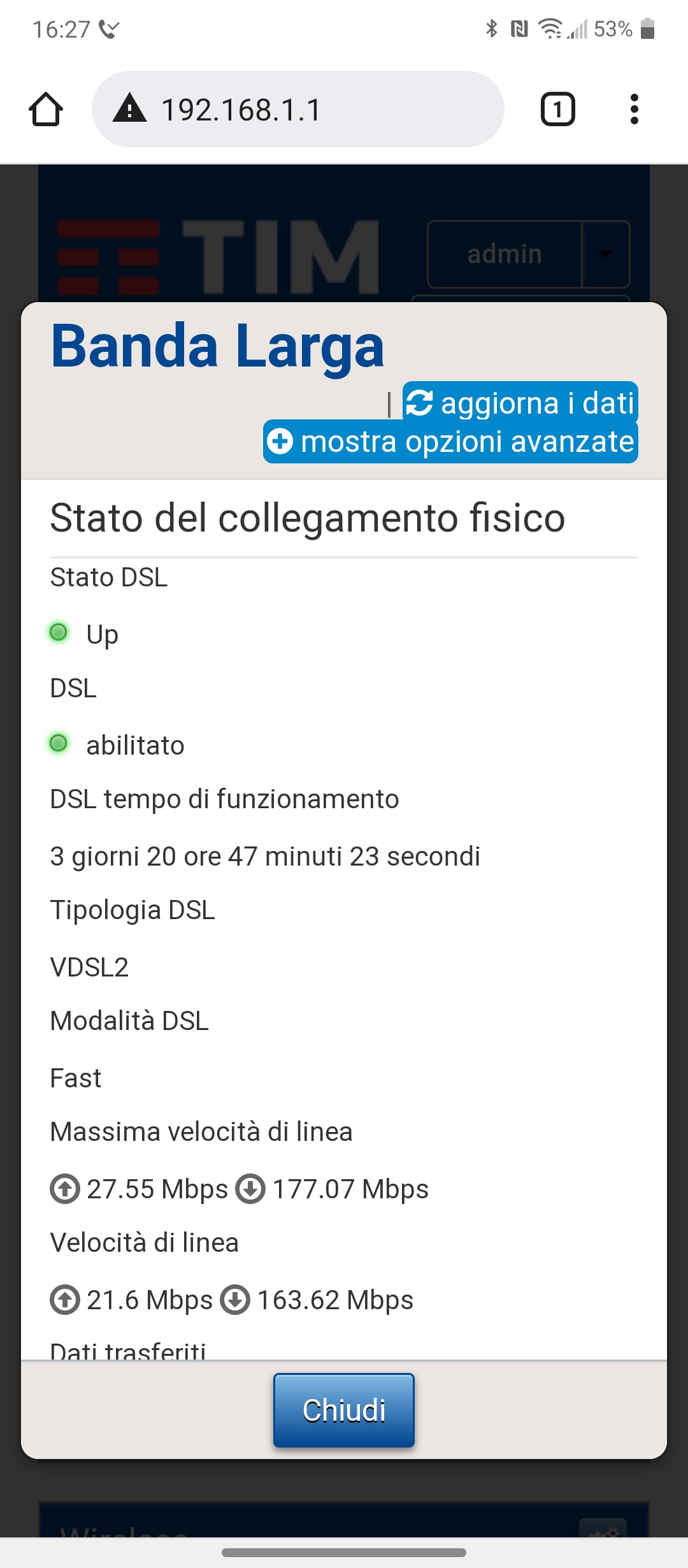Image resolution: width=688 pixels, height=1568 pixels.
Task: Go to the browser home page
Action: coord(46,110)
